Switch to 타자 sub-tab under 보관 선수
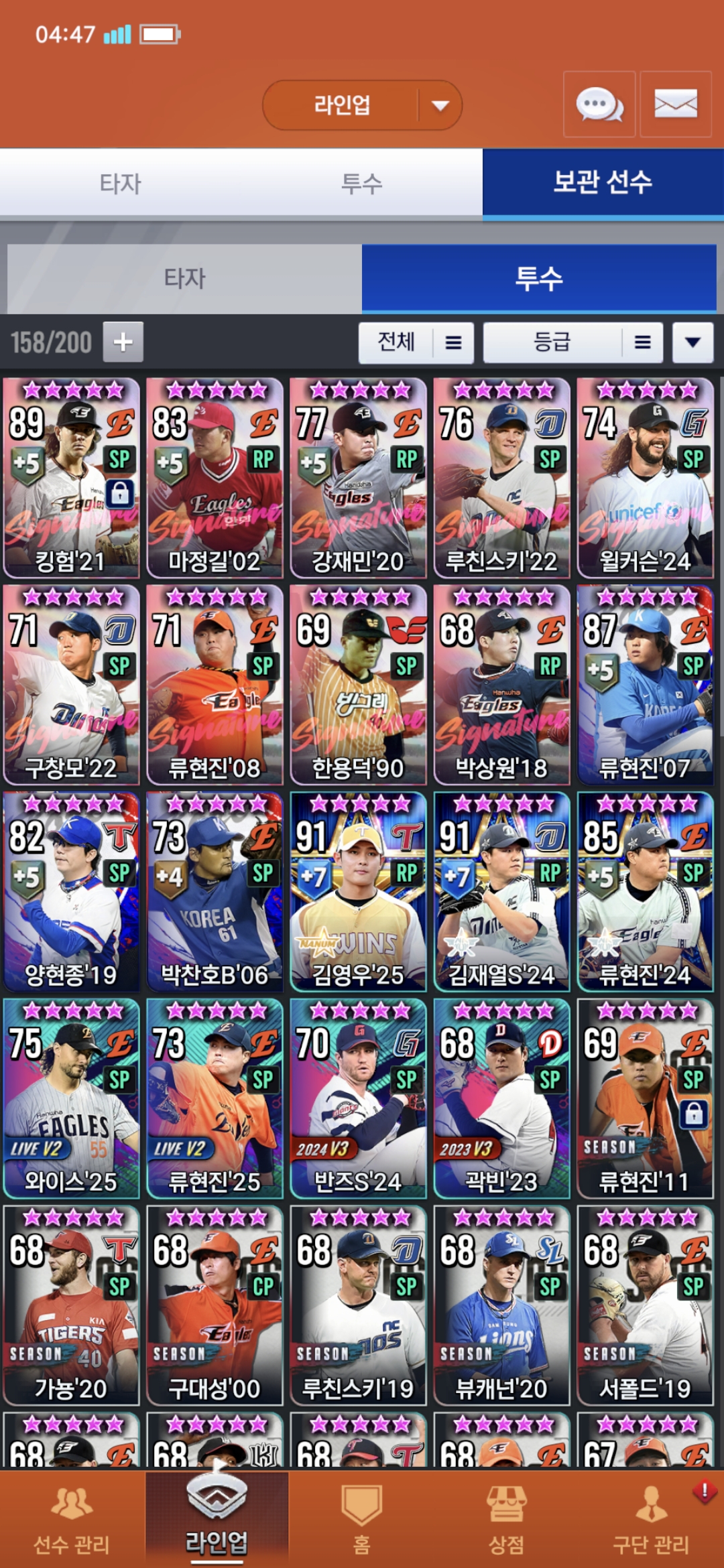724x1568 pixels. [184, 278]
